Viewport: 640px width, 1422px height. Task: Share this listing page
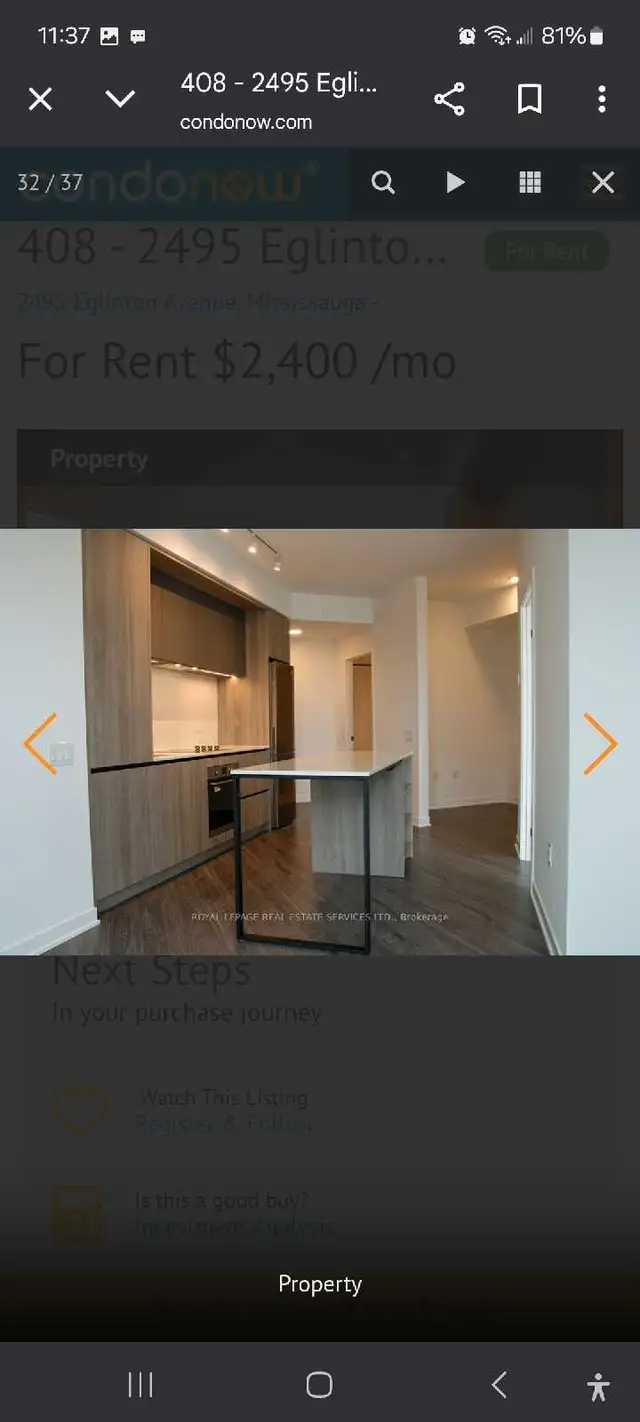(x=449, y=99)
